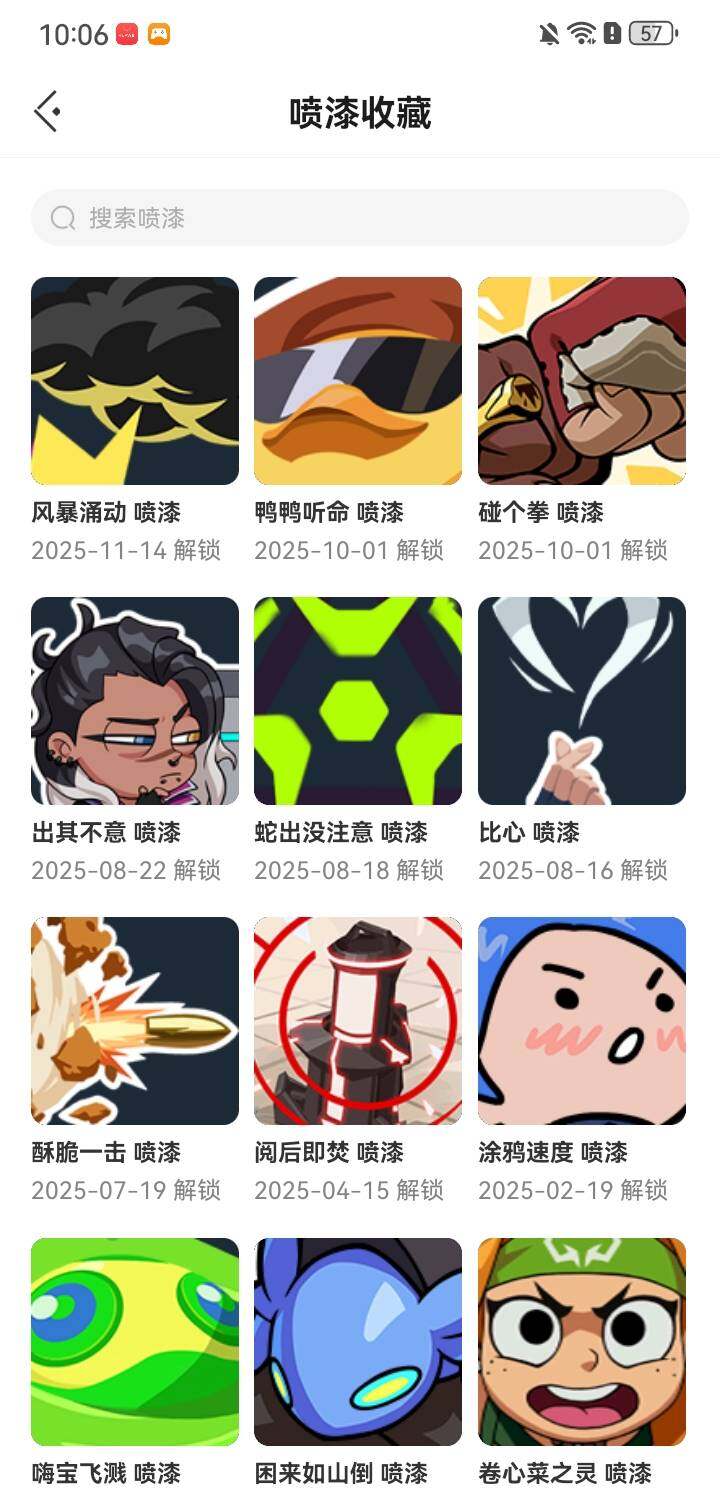Select the 碰个拳 喷漆 tile
This screenshot has width=720, height=1496.
tap(582, 381)
